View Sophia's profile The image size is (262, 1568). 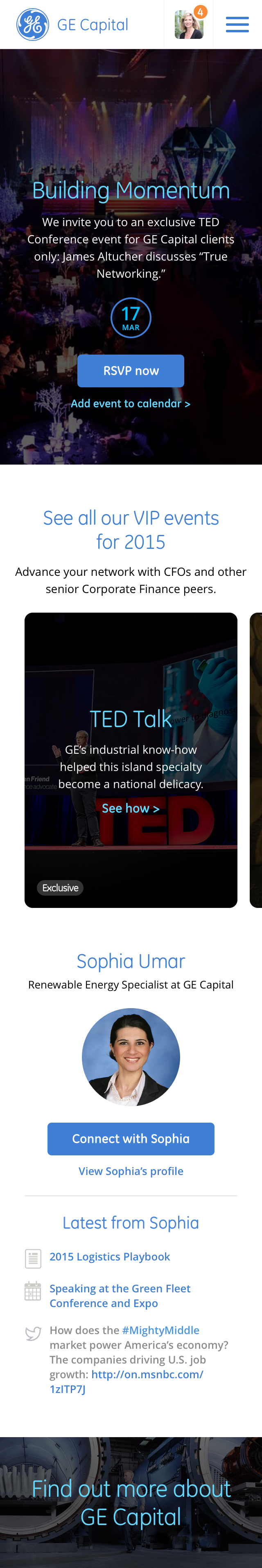pos(131,1171)
